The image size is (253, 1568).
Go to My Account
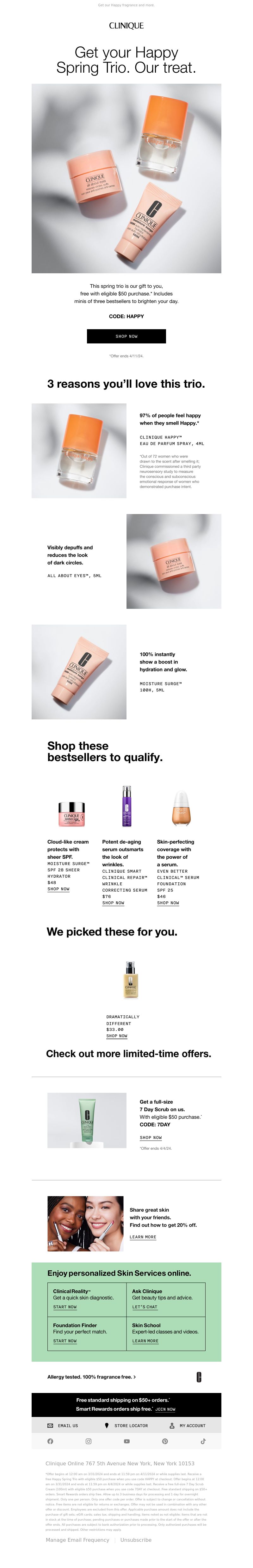[188, 1426]
